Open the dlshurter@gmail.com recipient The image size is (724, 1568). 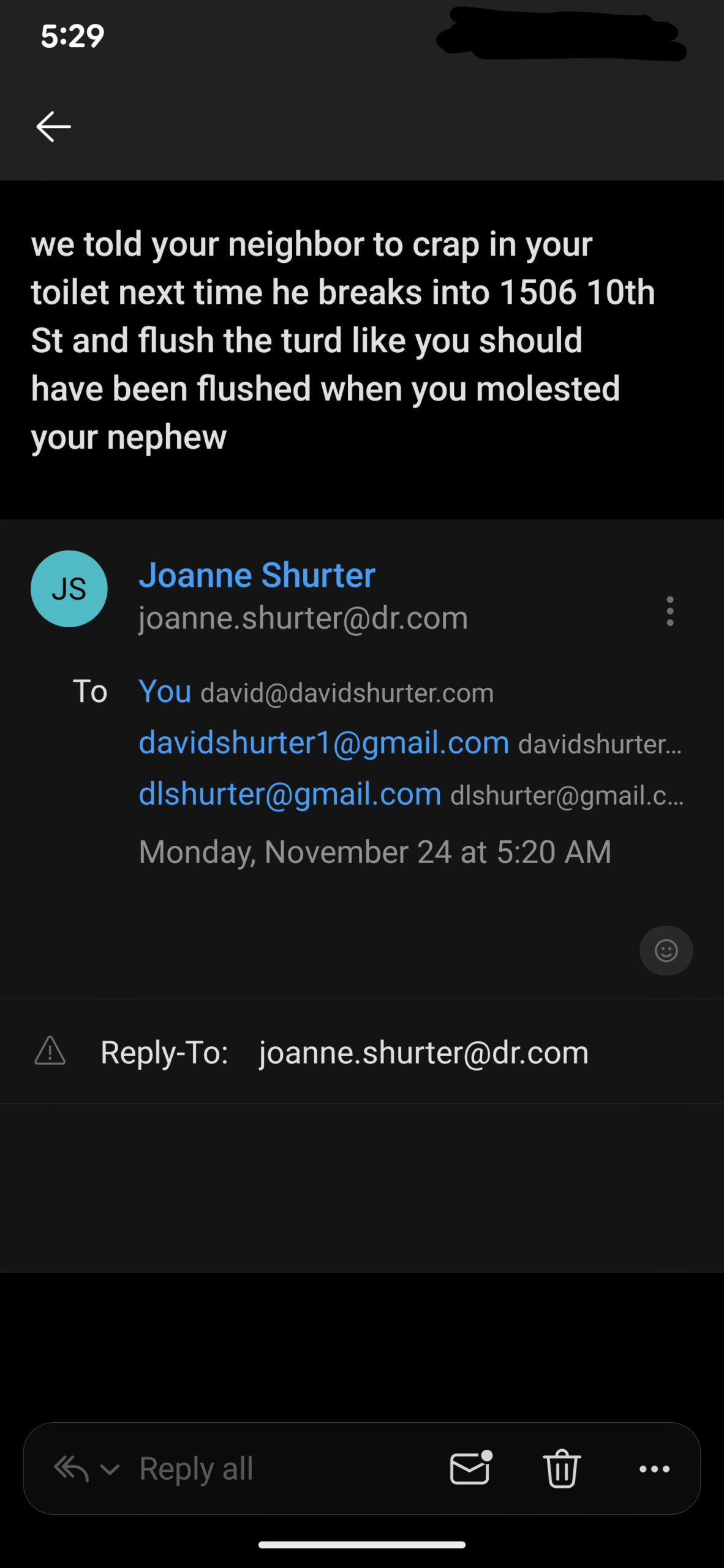pyautogui.click(x=290, y=794)
